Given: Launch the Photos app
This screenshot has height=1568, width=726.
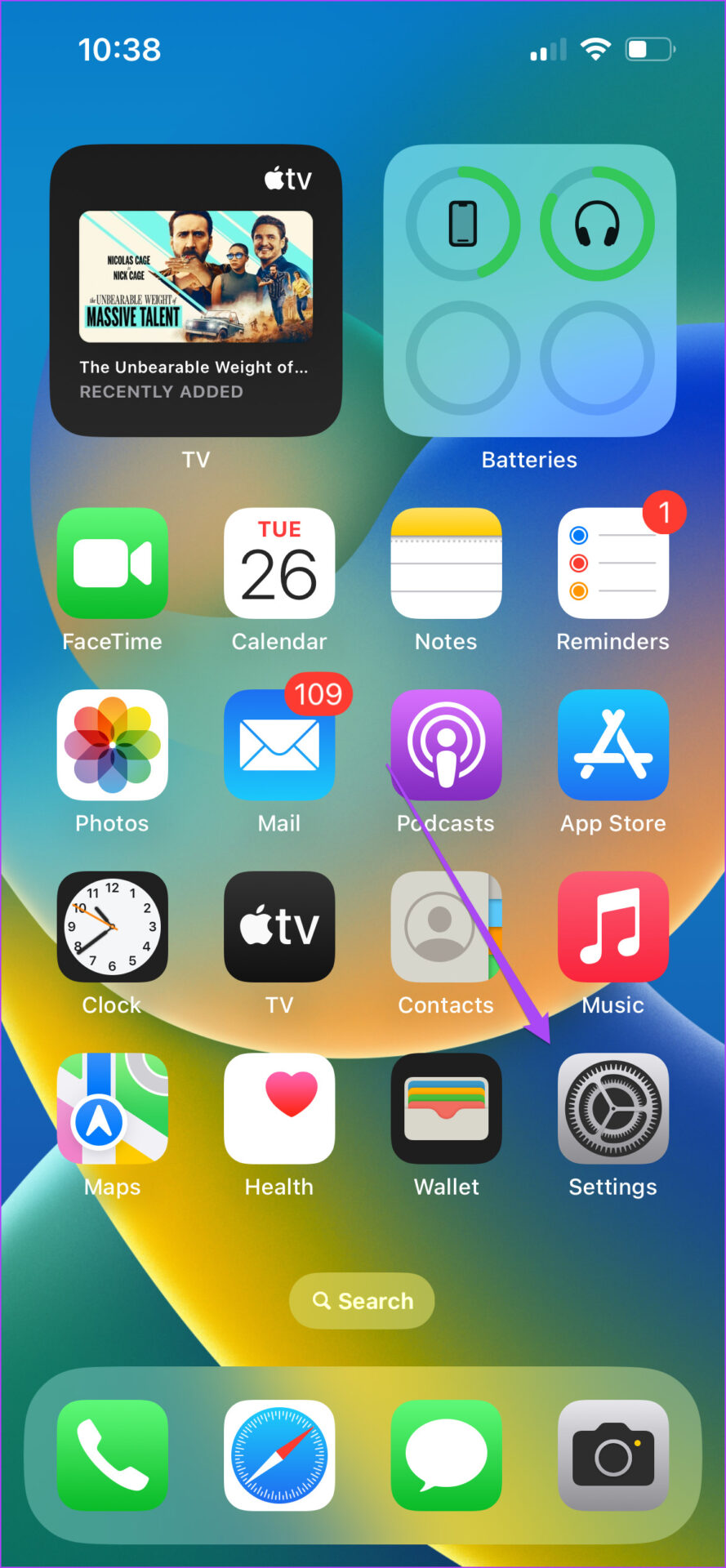Looking at the screenshot, I should tap(113, 745).
